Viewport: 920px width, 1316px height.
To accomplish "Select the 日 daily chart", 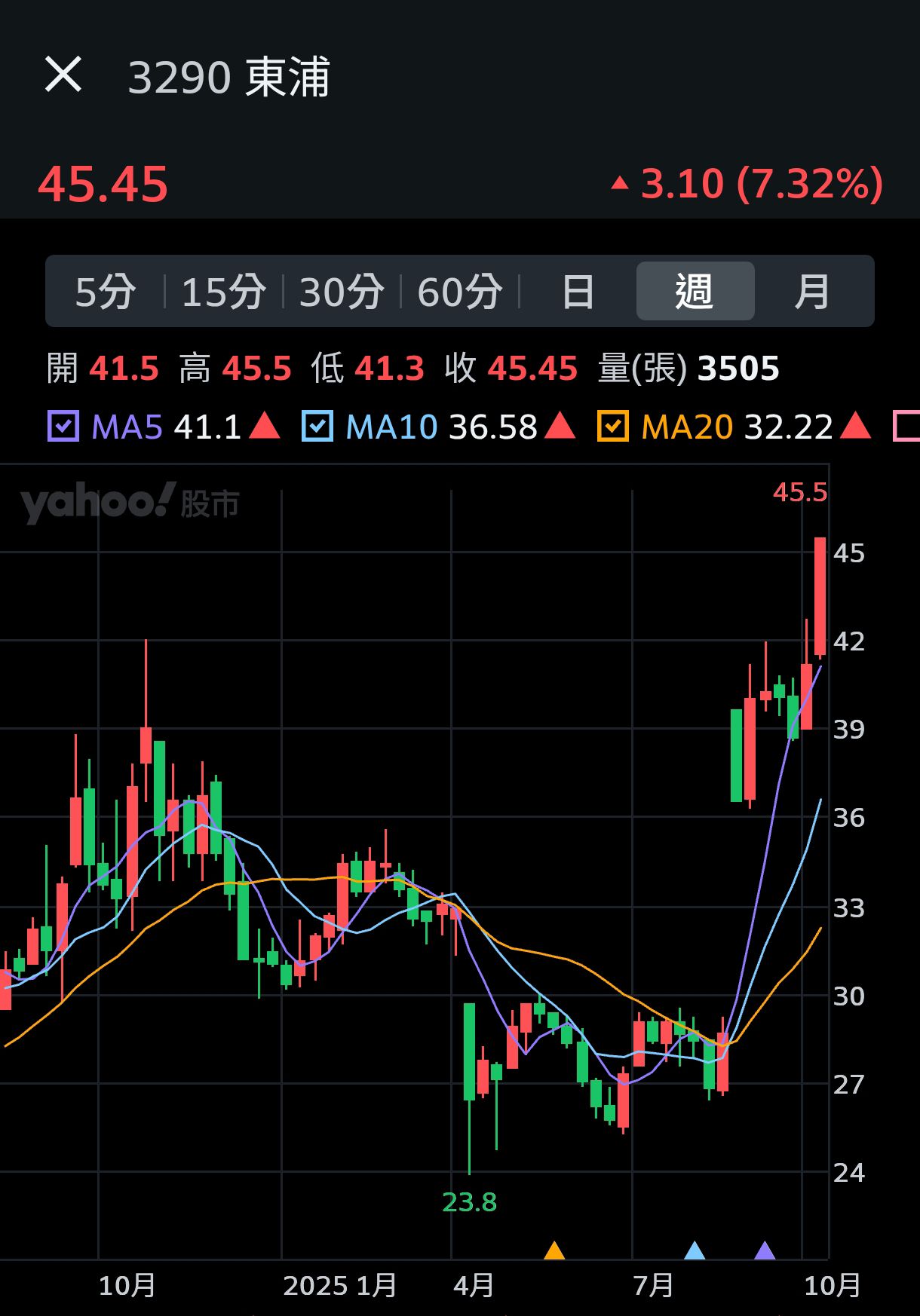I will (x=578, y=292).
